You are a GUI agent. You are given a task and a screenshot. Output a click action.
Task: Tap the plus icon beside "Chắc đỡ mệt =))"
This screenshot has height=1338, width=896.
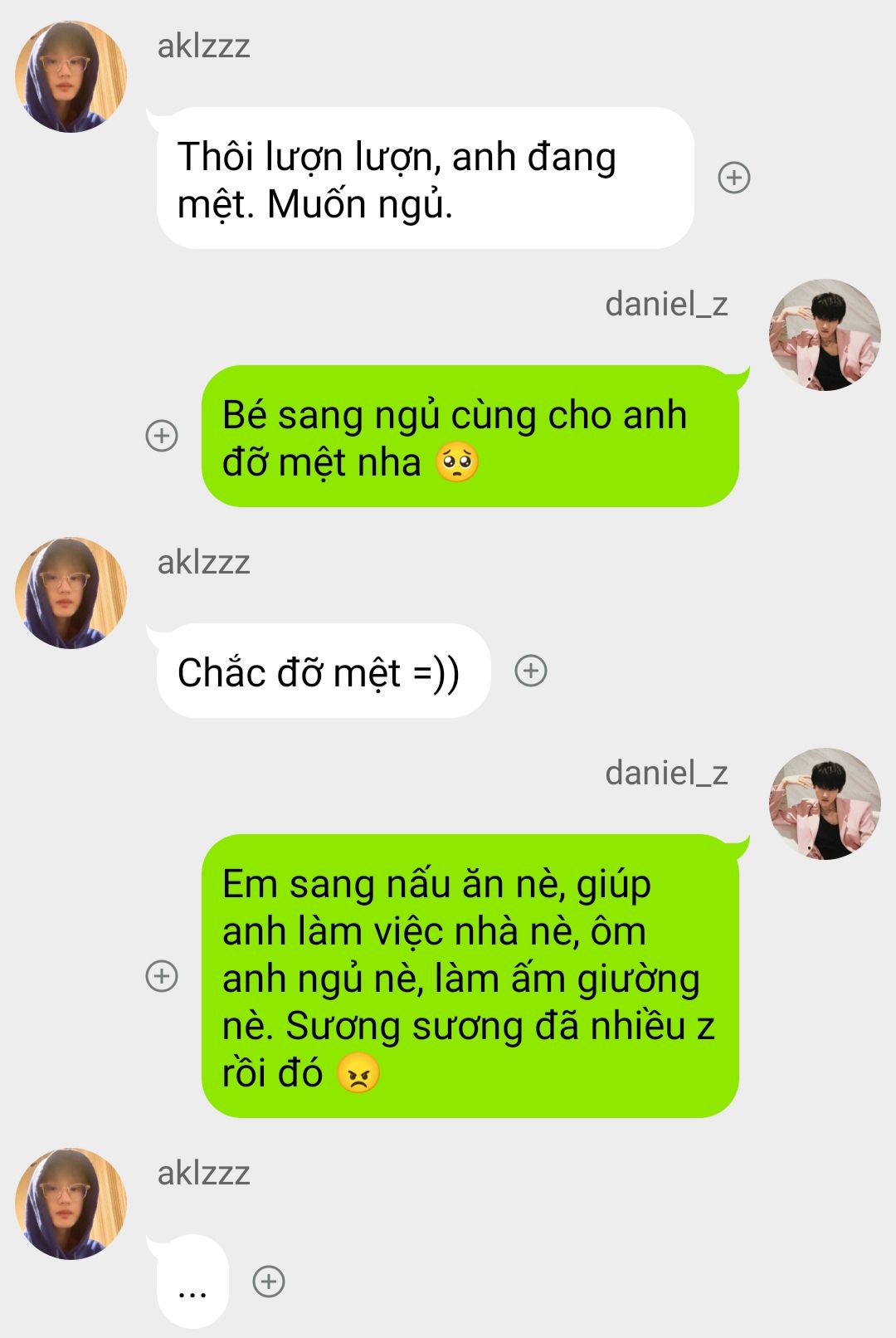[531, 671]
